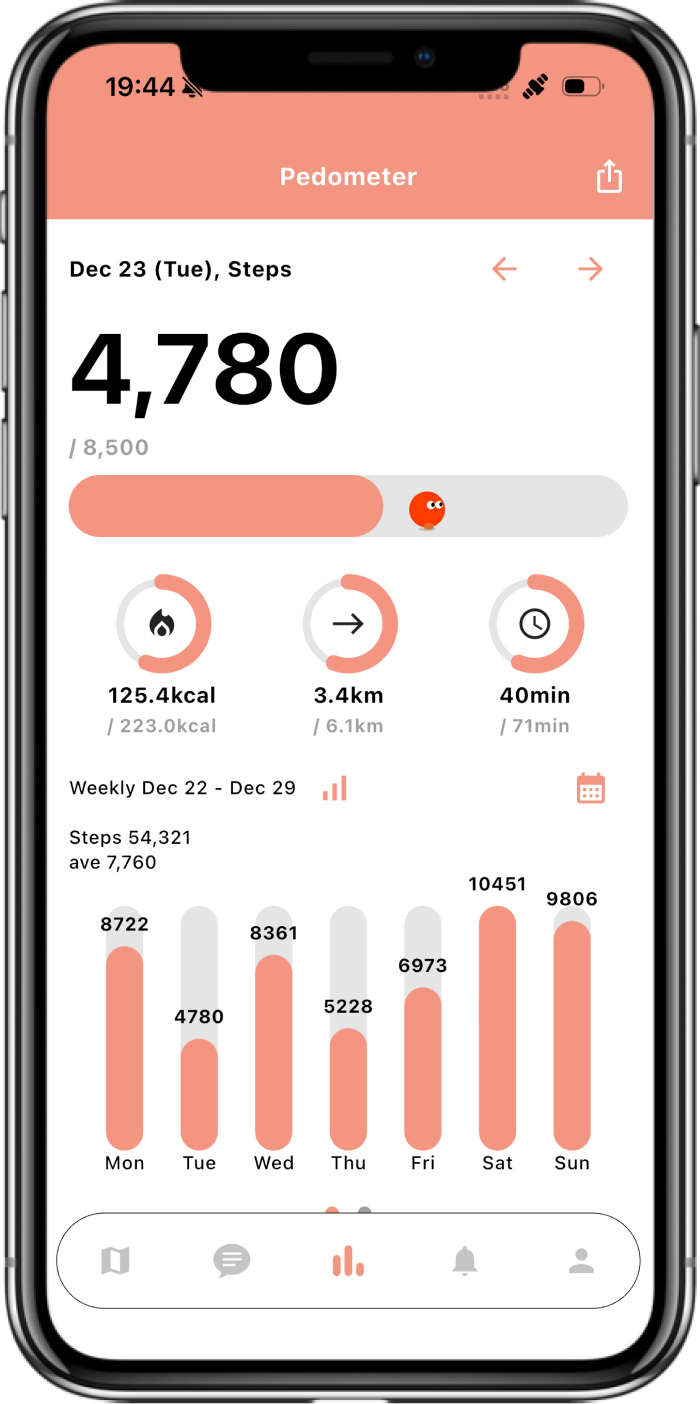Switch to the map tab

coord(116,1261)
